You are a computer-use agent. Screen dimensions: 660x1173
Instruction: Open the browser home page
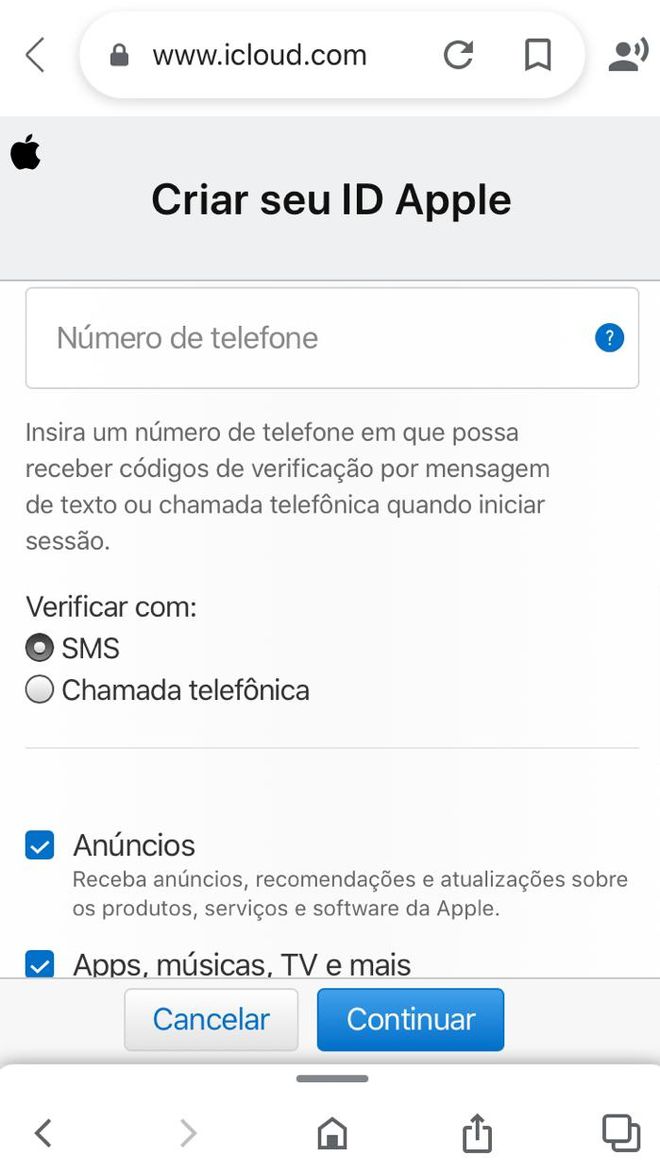point(332,1133)
